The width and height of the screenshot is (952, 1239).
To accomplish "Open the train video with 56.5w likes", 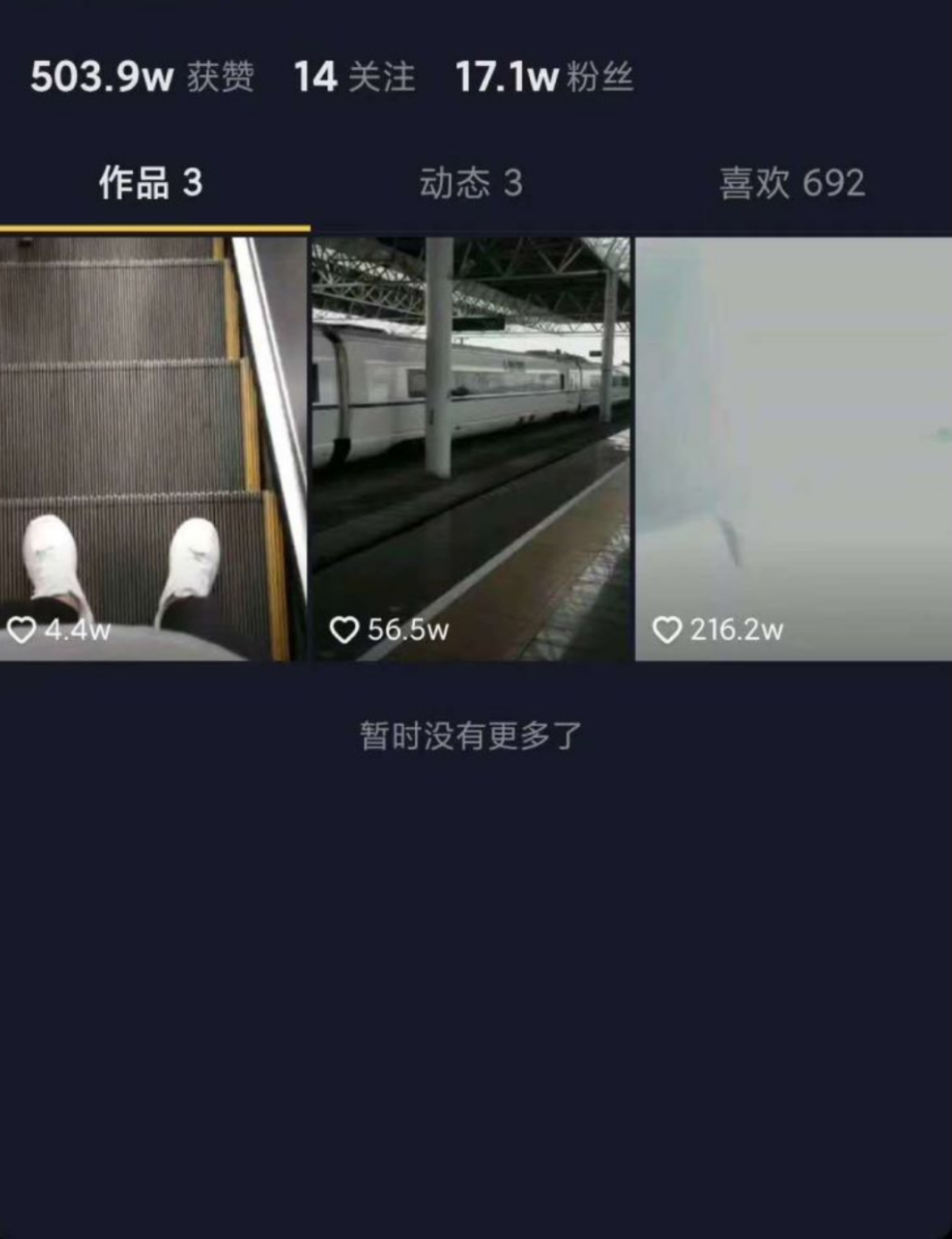I will tap(470, 449).
